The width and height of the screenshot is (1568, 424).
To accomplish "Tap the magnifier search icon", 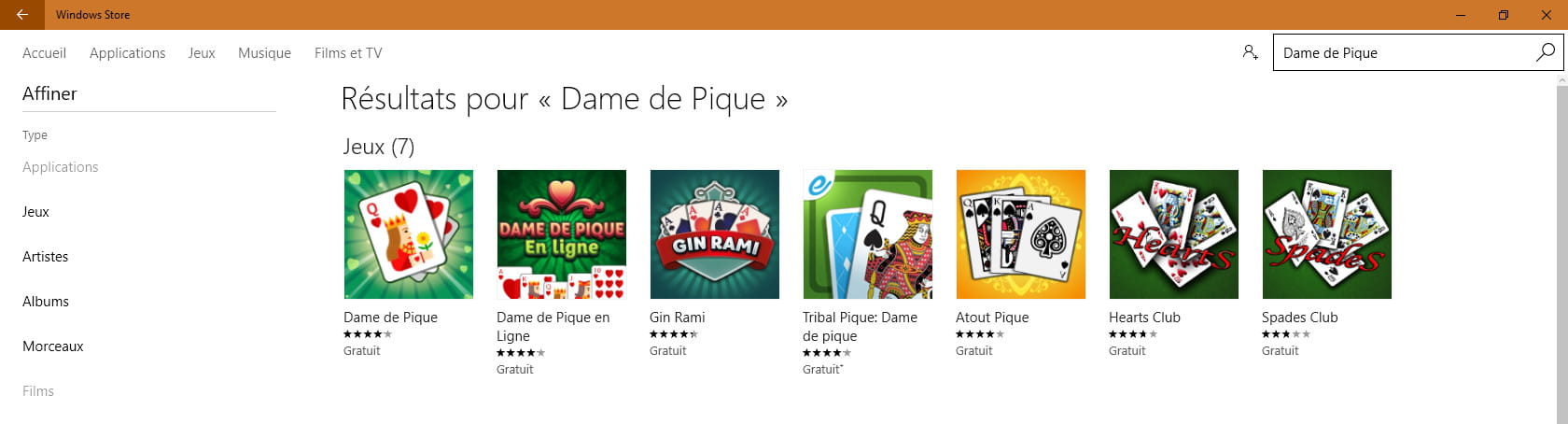I will pos(1545,52).
